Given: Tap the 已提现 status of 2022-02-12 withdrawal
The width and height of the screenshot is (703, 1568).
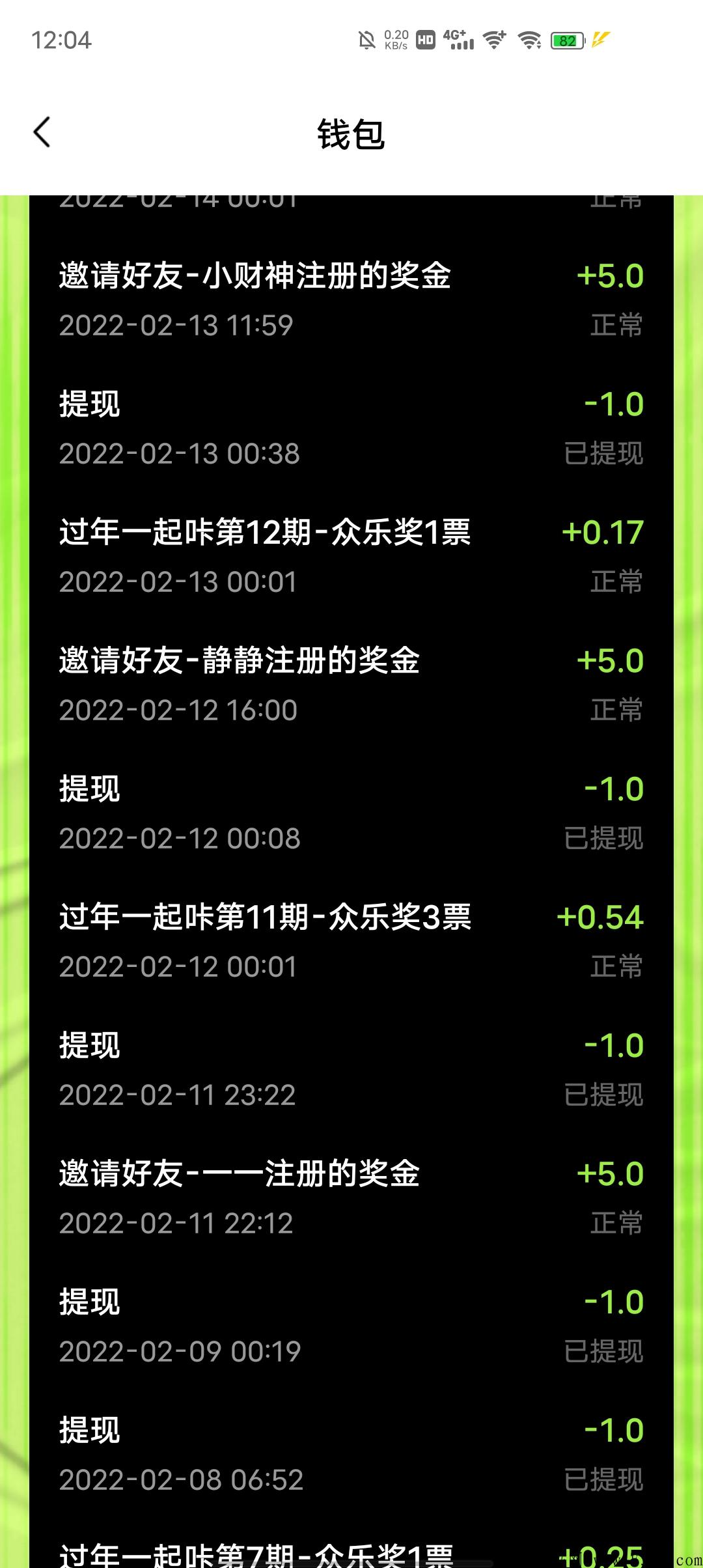Looking at the screenshot, I should pos(604,839).
